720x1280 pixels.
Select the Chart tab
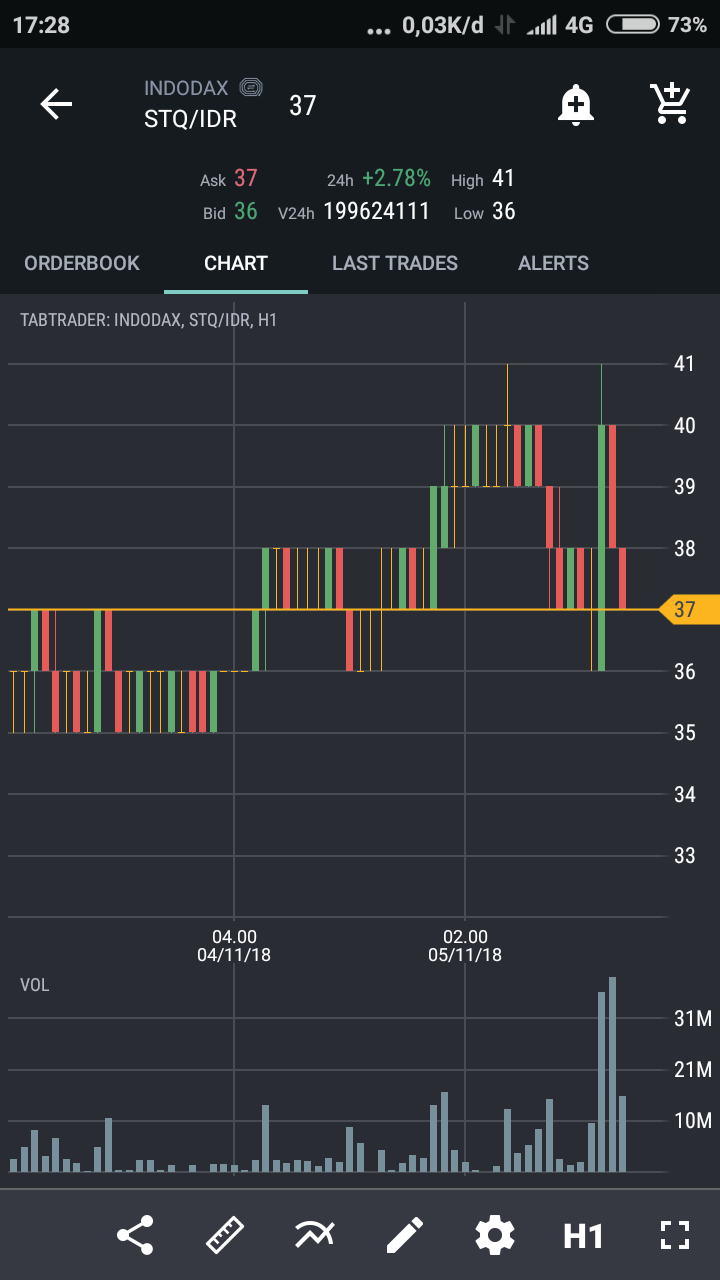point(236,263)
